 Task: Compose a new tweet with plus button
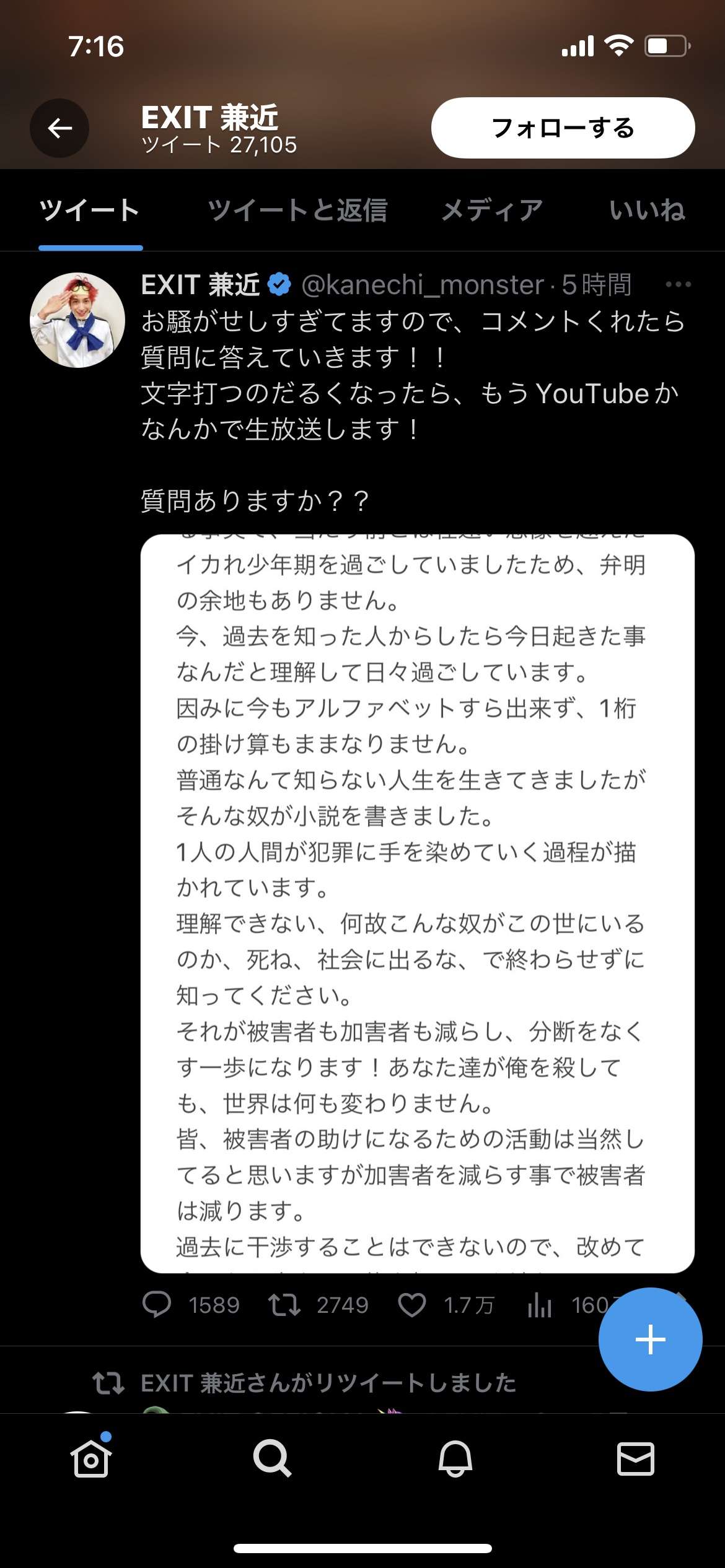coord(650,1339)
